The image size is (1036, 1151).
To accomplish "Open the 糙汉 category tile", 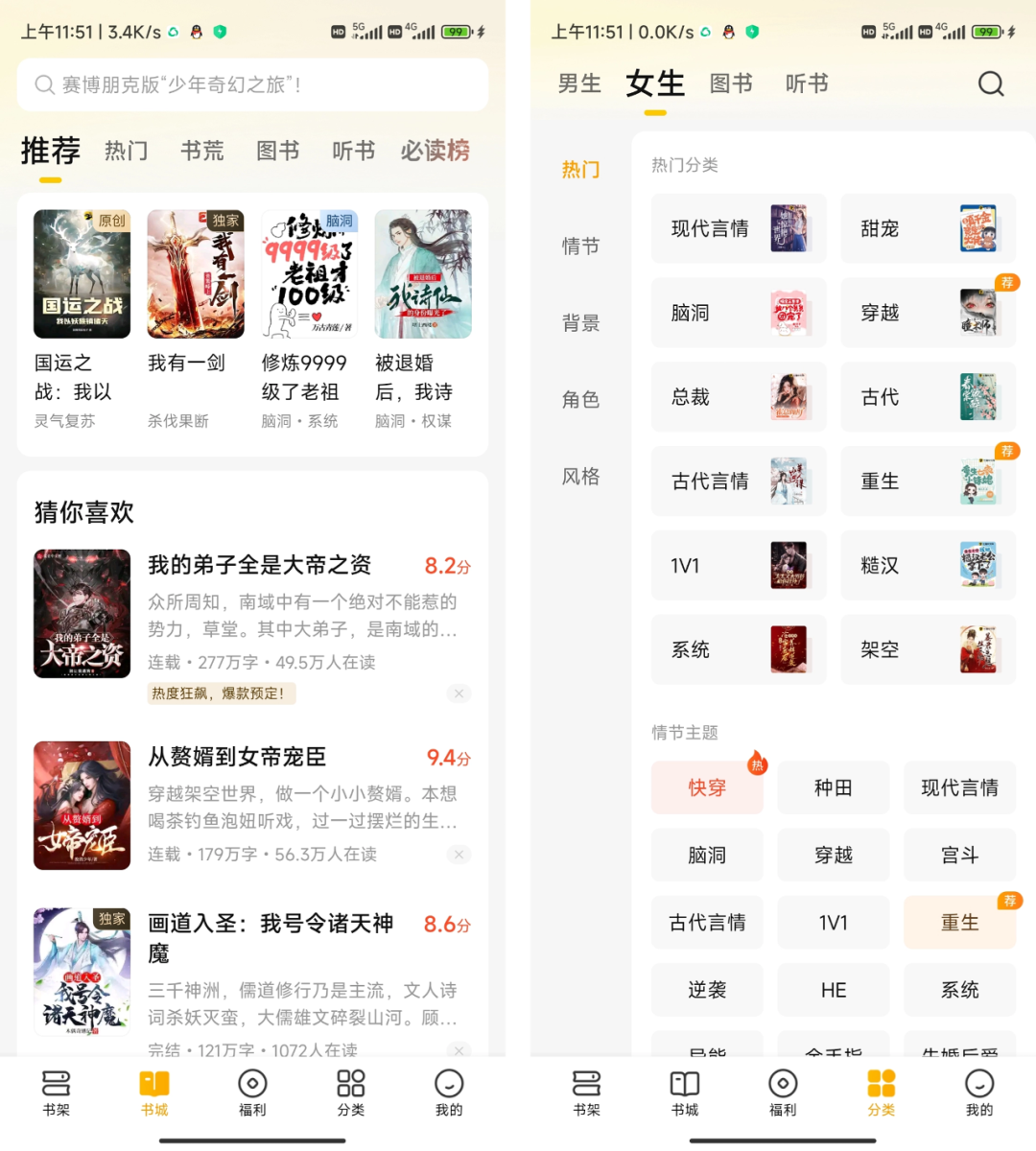I will coord(928,566).
